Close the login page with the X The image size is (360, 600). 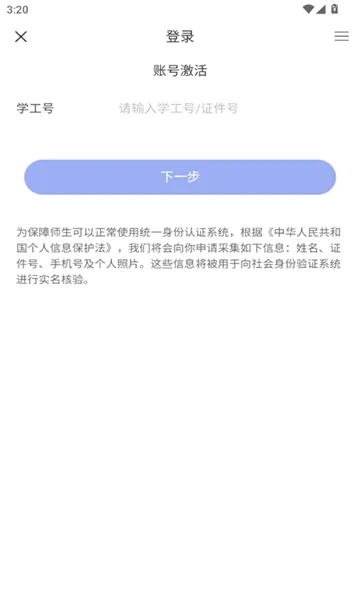coord(21,37)
